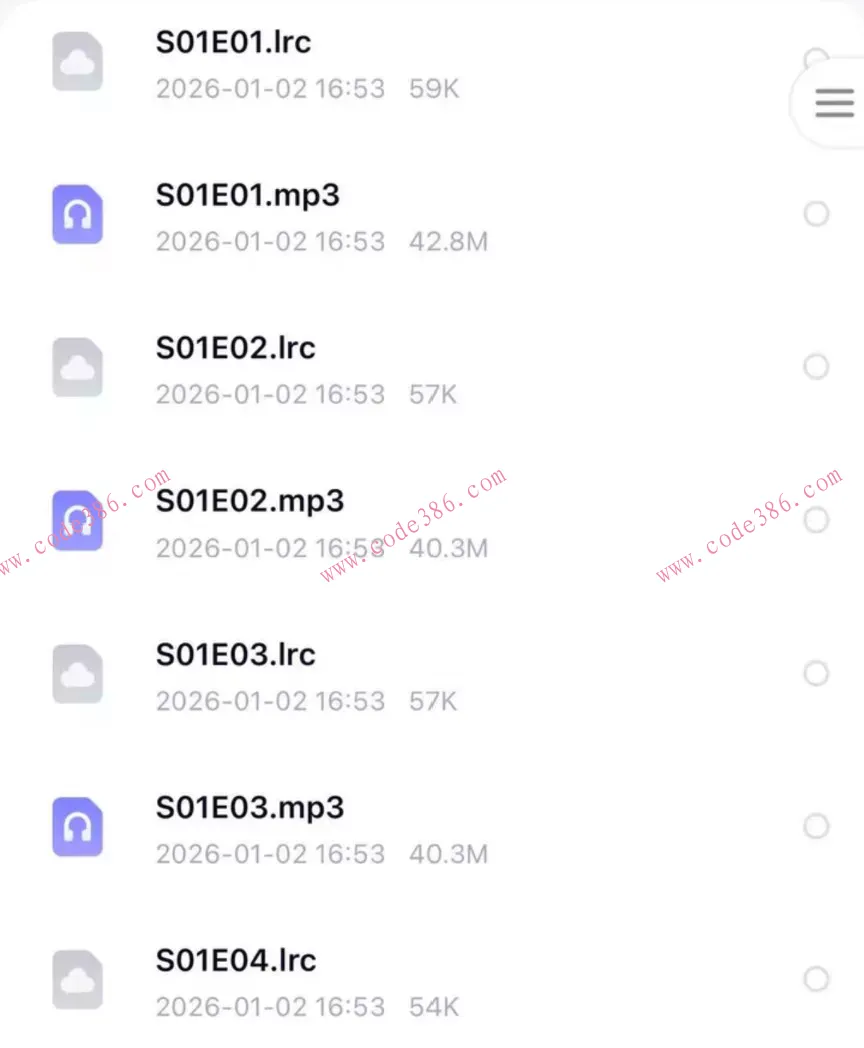Select the S01E03.lrc radio circle

(817, 673)
